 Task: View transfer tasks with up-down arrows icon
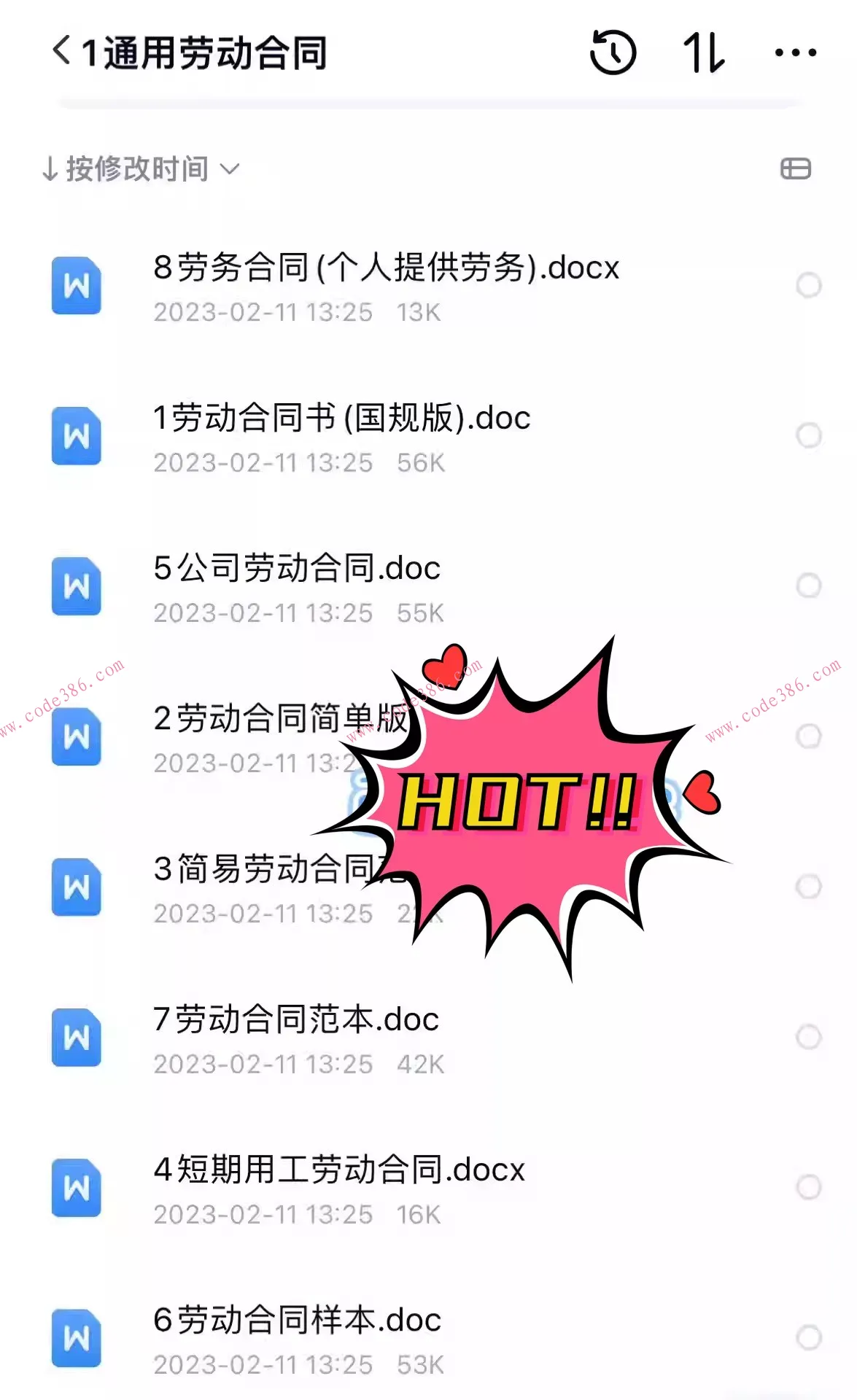(x=706, y=52)
